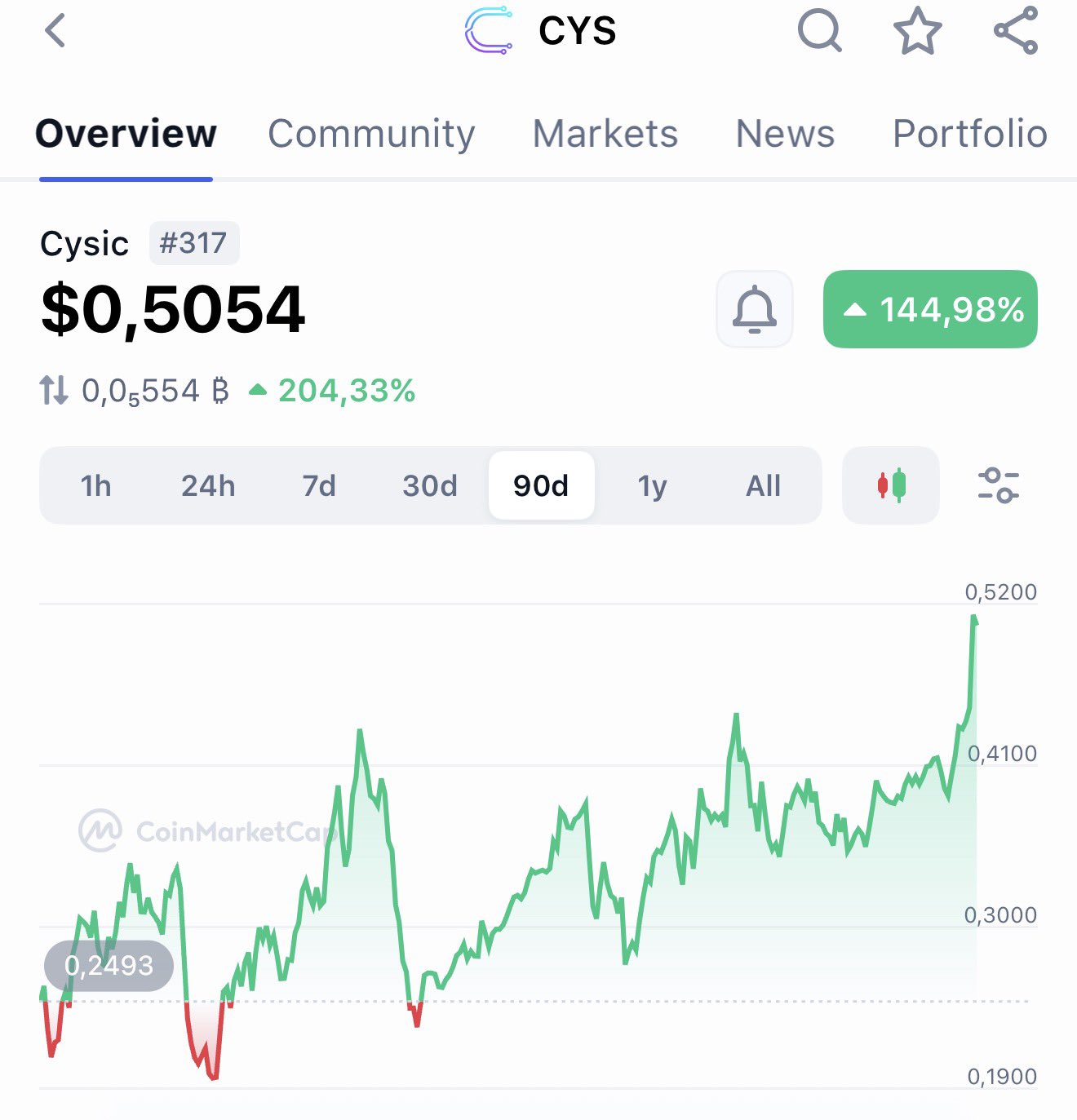Add CYS to watchlist with star
Screen dimensions: 1077x1120
[x=917, y=32]
